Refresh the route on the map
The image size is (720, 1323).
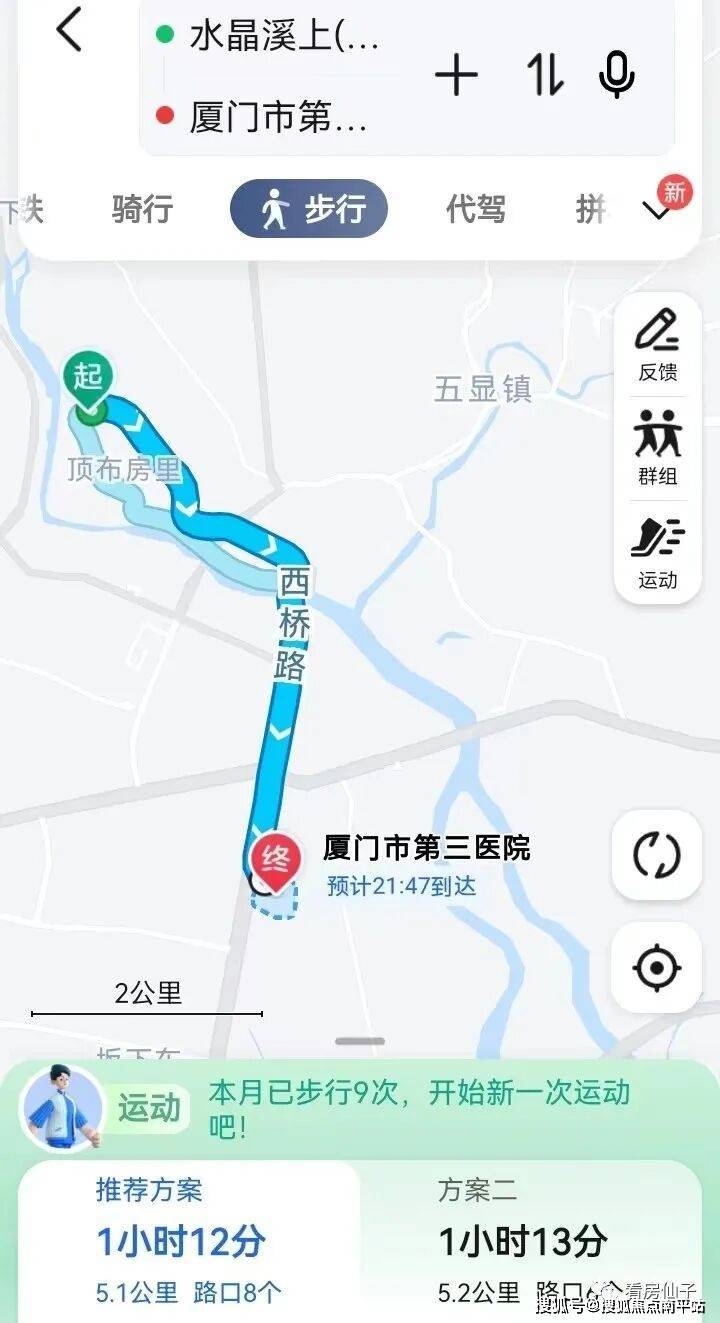click(656, 856)
